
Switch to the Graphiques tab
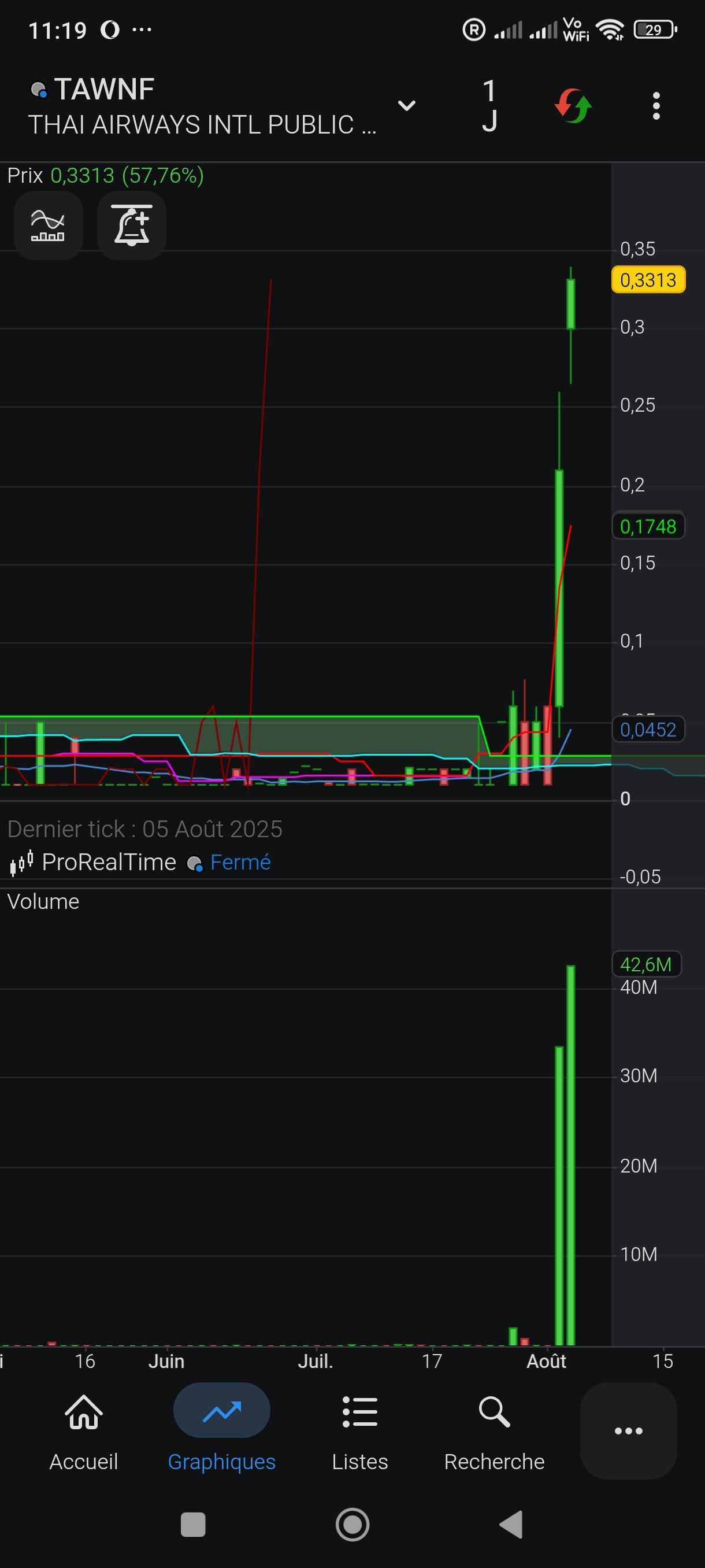click(221, 1432)
